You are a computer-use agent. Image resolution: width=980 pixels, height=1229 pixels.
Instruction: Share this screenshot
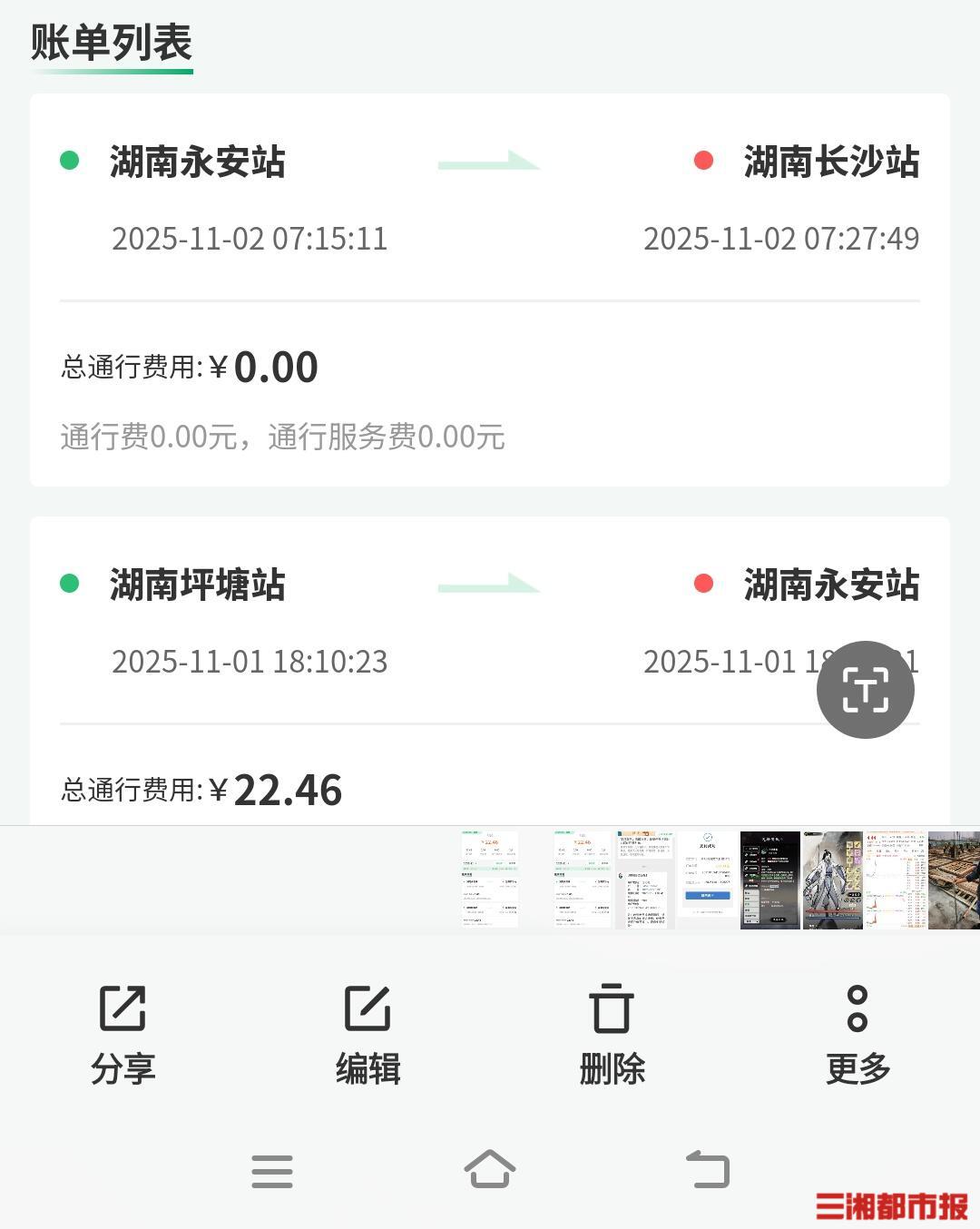(122, 1035)
